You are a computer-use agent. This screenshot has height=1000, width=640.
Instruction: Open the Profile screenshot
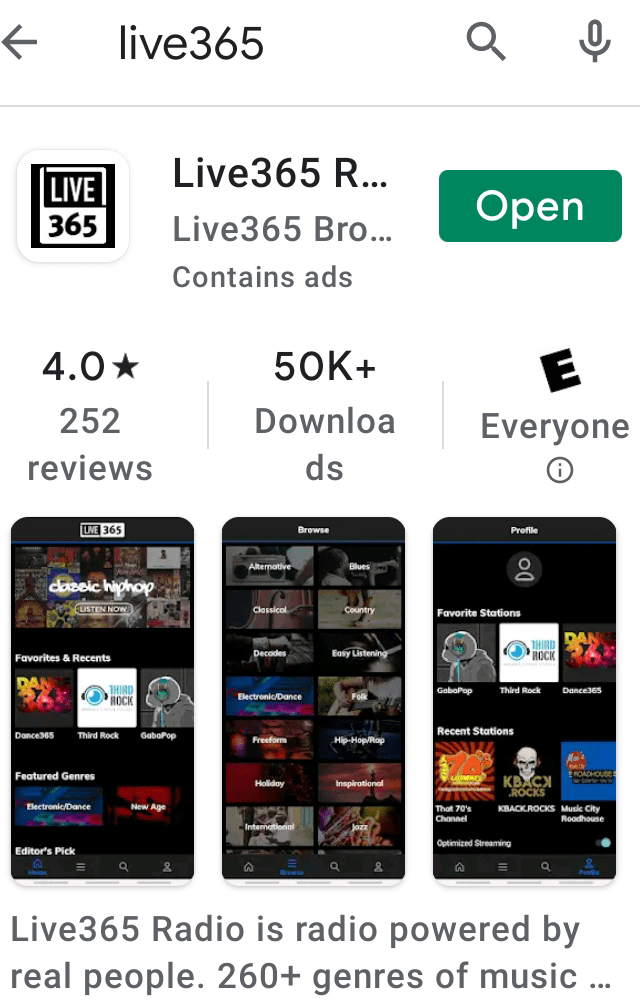(524, 700)
